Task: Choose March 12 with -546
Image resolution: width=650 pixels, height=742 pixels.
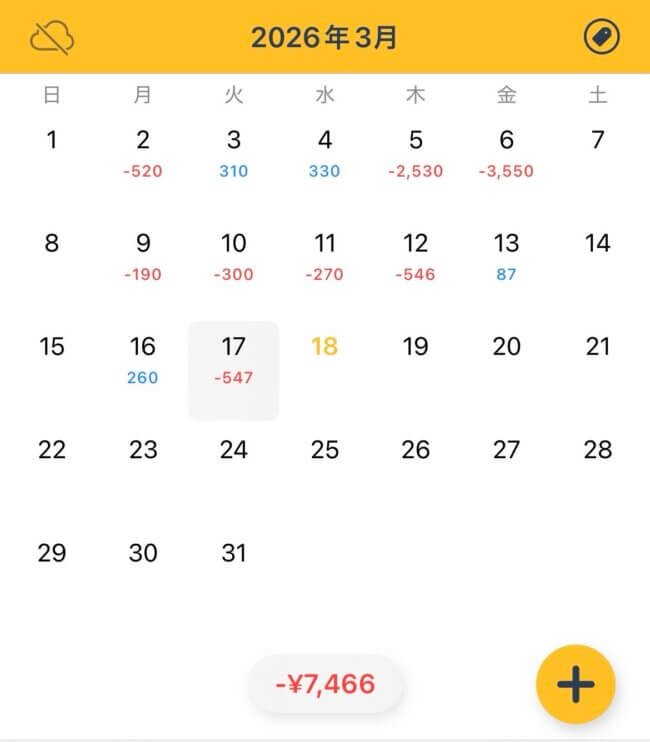Action: coord(415,255)
